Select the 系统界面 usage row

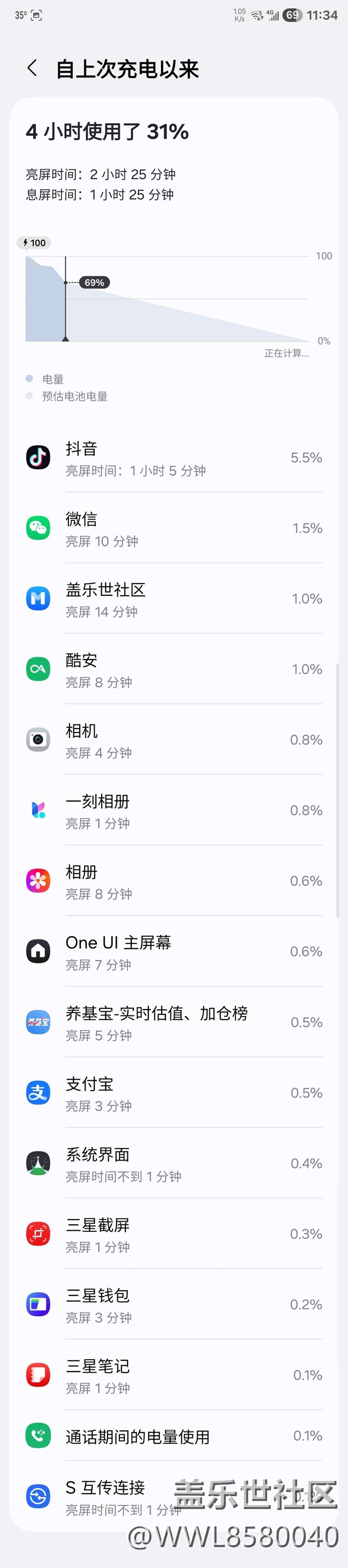click(x=174, y=1164)
